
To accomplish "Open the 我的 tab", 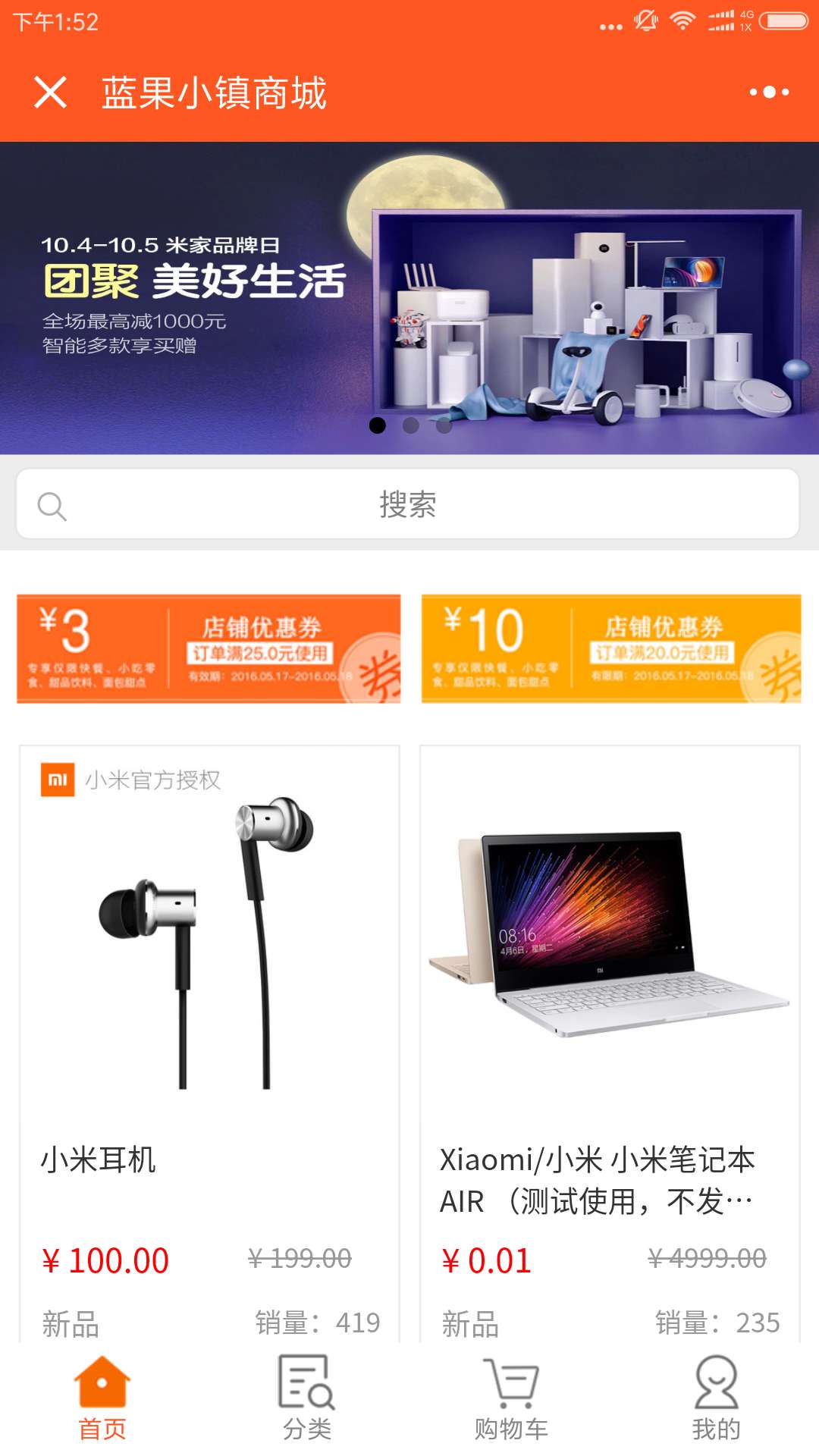I will (717, 1399).
